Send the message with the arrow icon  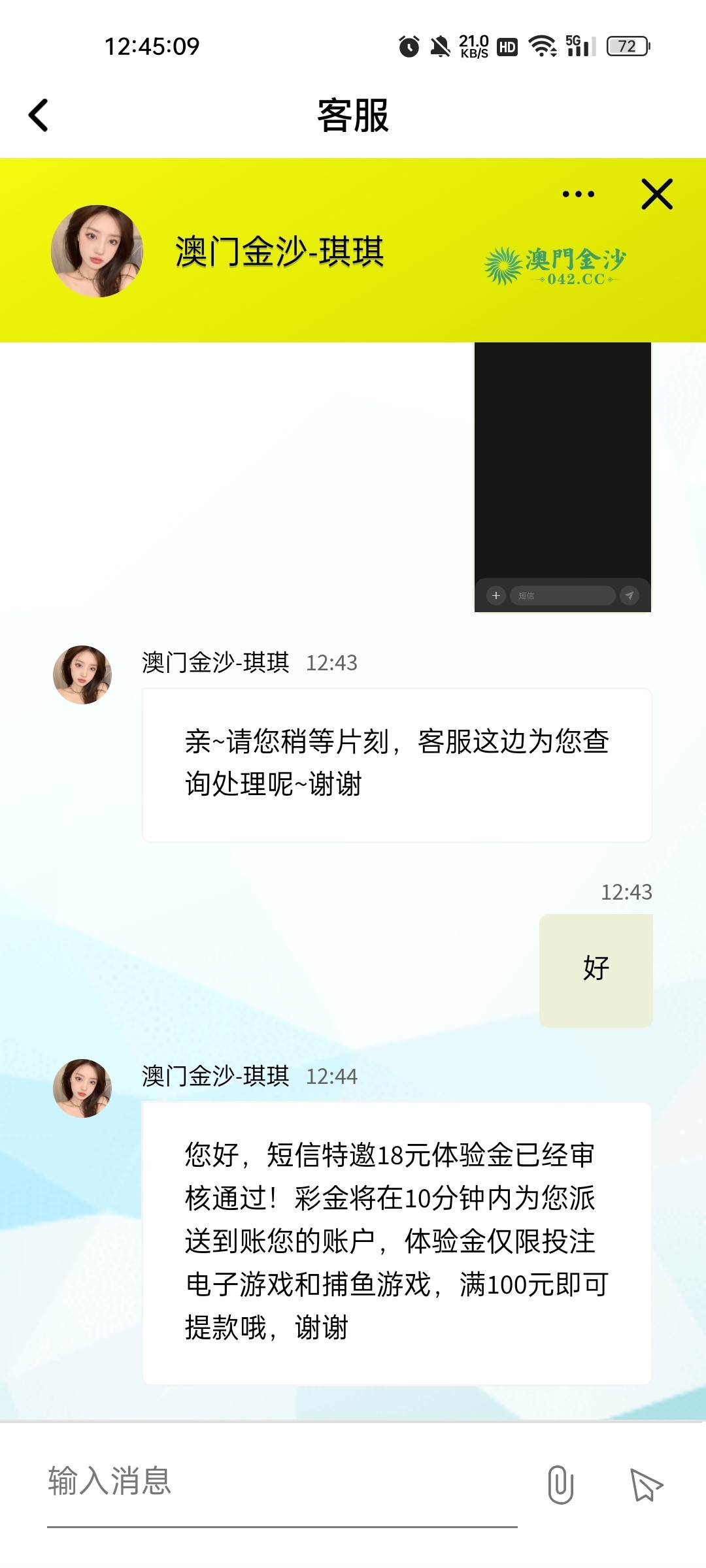[x=646, y=1484]
